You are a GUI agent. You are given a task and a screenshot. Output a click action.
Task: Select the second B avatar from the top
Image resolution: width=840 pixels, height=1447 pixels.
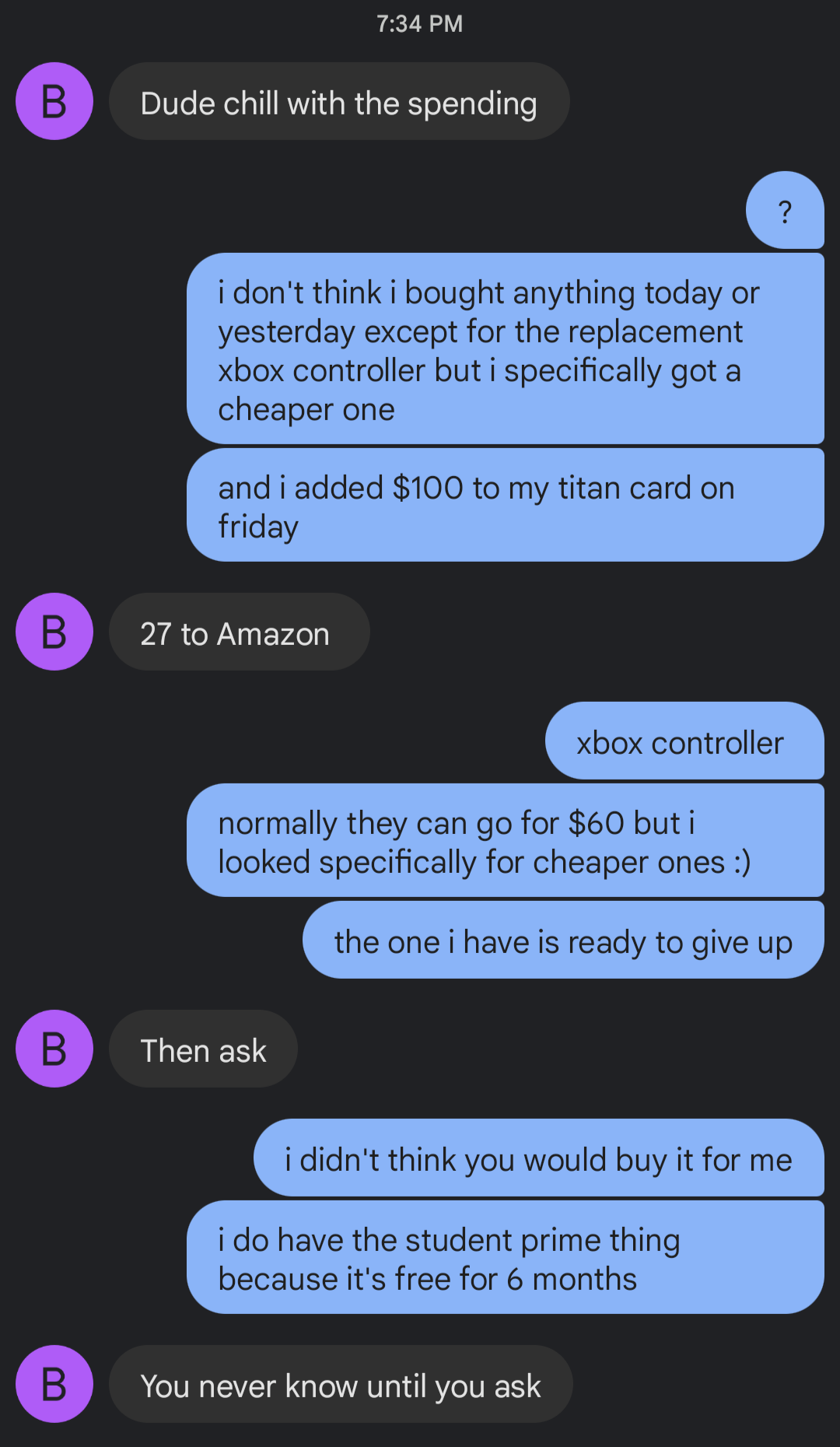(54, 632)
